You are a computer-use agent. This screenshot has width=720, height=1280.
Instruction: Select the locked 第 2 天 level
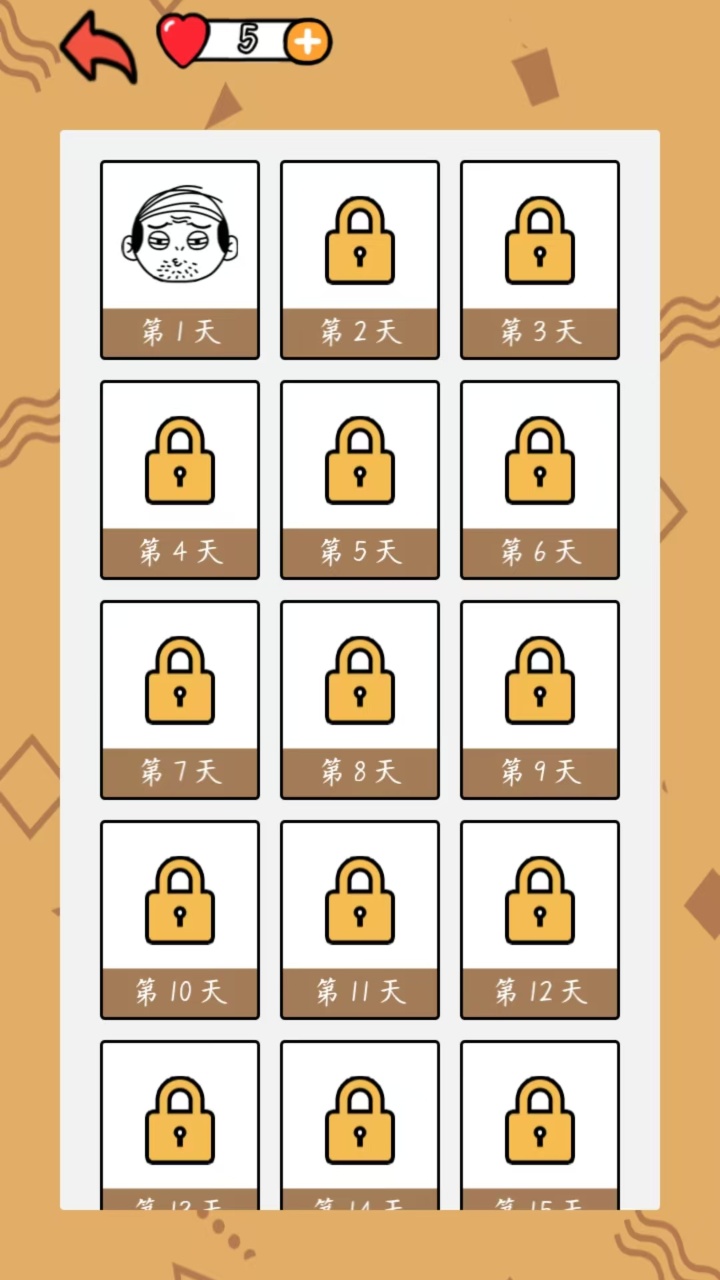[x=360, y=259]
